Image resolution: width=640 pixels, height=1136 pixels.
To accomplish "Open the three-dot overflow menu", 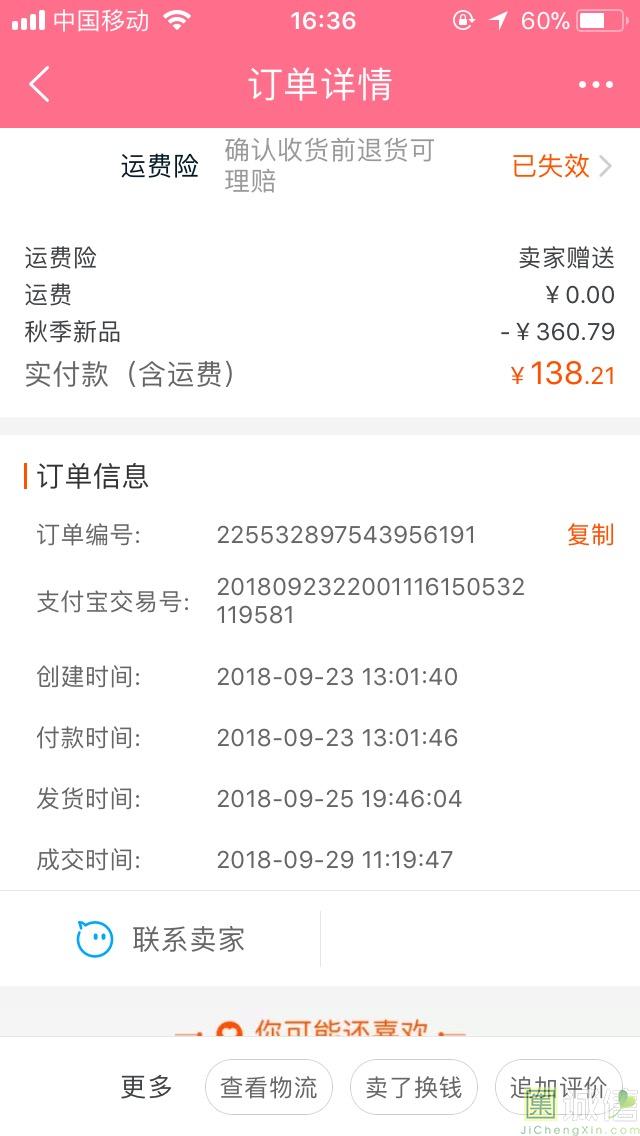I will pos(595,85).
